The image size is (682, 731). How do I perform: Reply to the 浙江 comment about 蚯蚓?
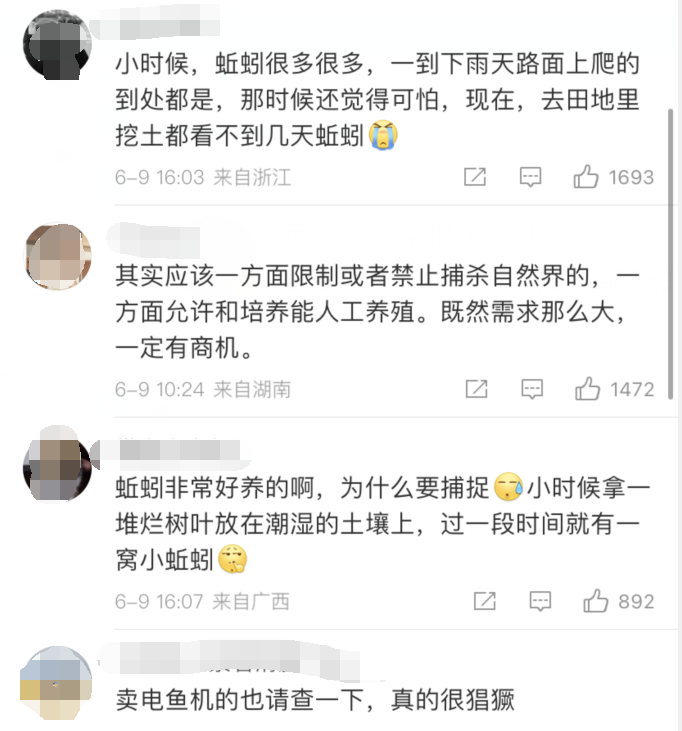(x=530, y=177)
